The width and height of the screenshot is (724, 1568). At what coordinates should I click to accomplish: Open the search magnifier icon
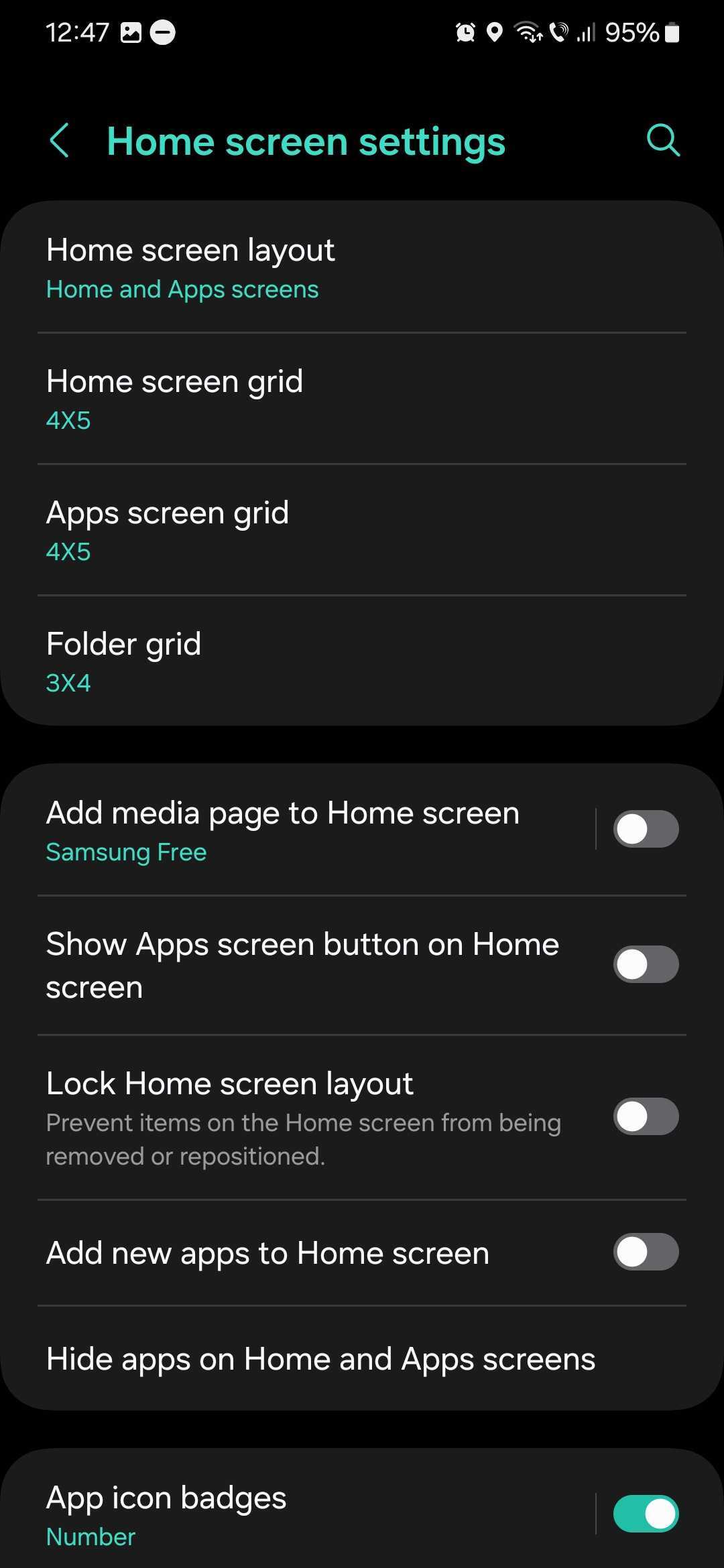pyautogui.click(x=663, y=141)
